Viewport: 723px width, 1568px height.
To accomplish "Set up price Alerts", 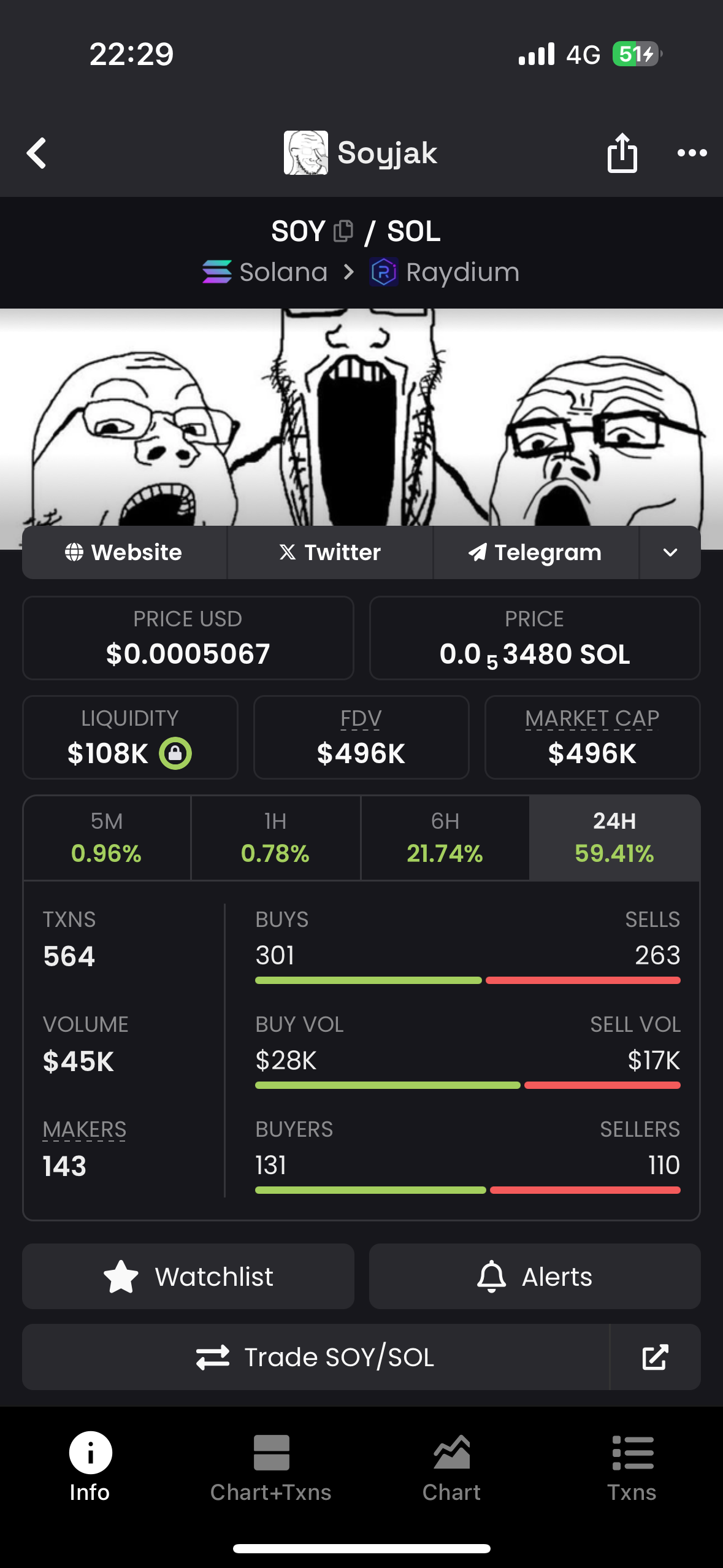I will [x=535, y=1277].
